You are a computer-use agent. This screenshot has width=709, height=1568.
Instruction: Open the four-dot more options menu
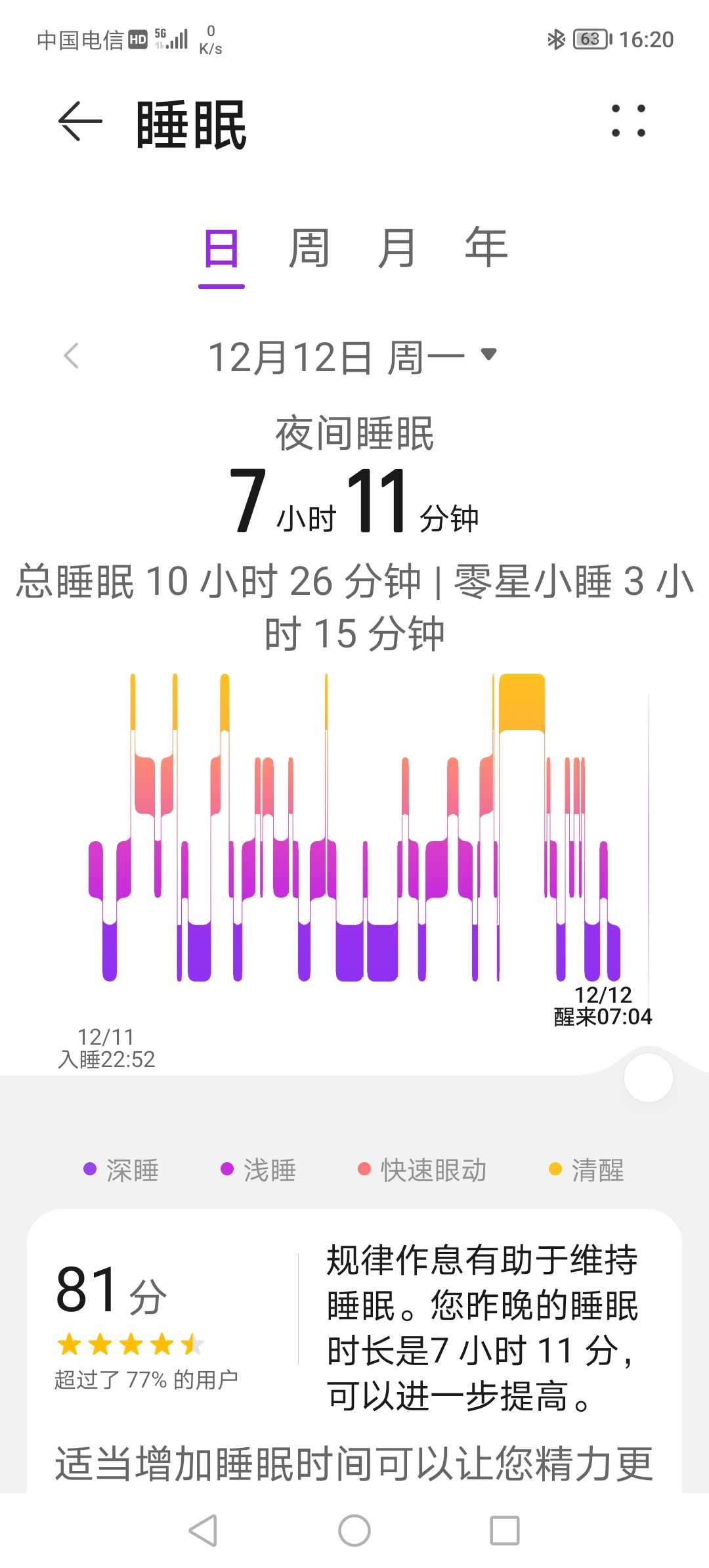pos(628,121)
